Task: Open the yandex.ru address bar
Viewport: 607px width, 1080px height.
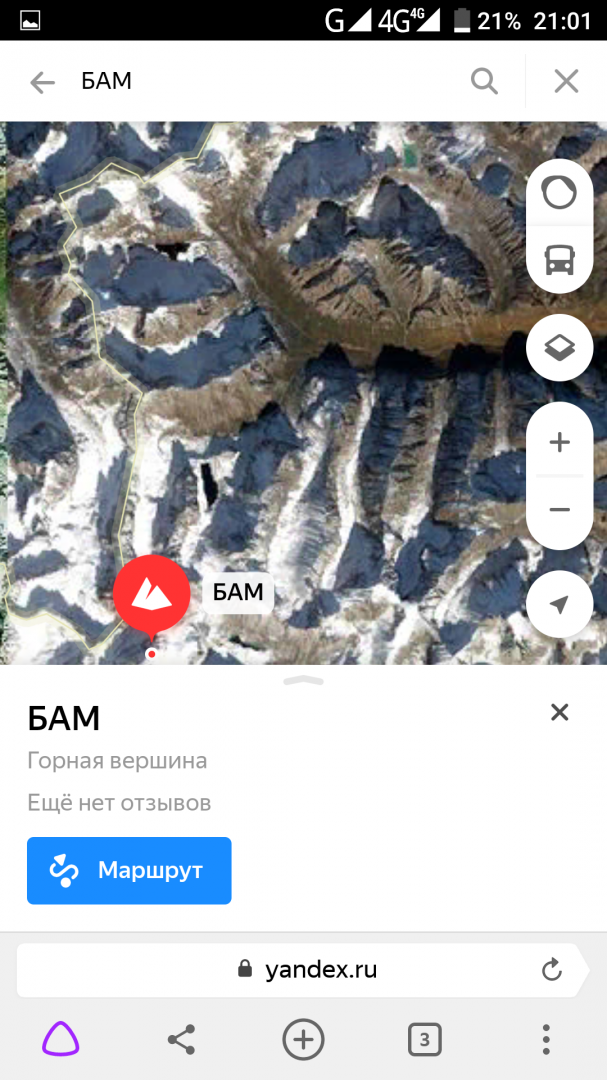Action: [x=300, y=969]
